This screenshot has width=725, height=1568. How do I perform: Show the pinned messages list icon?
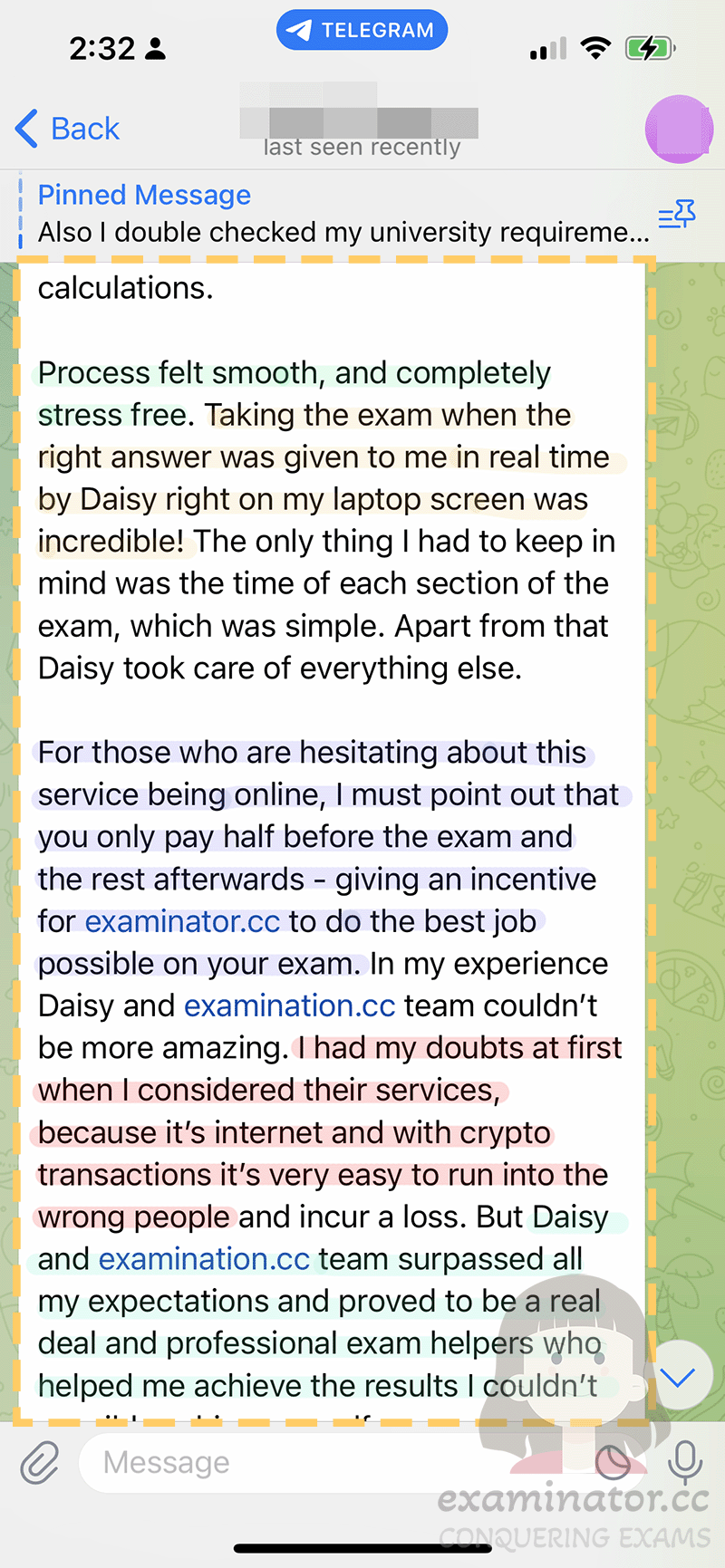pyautogui.click(x=677, y=215)
